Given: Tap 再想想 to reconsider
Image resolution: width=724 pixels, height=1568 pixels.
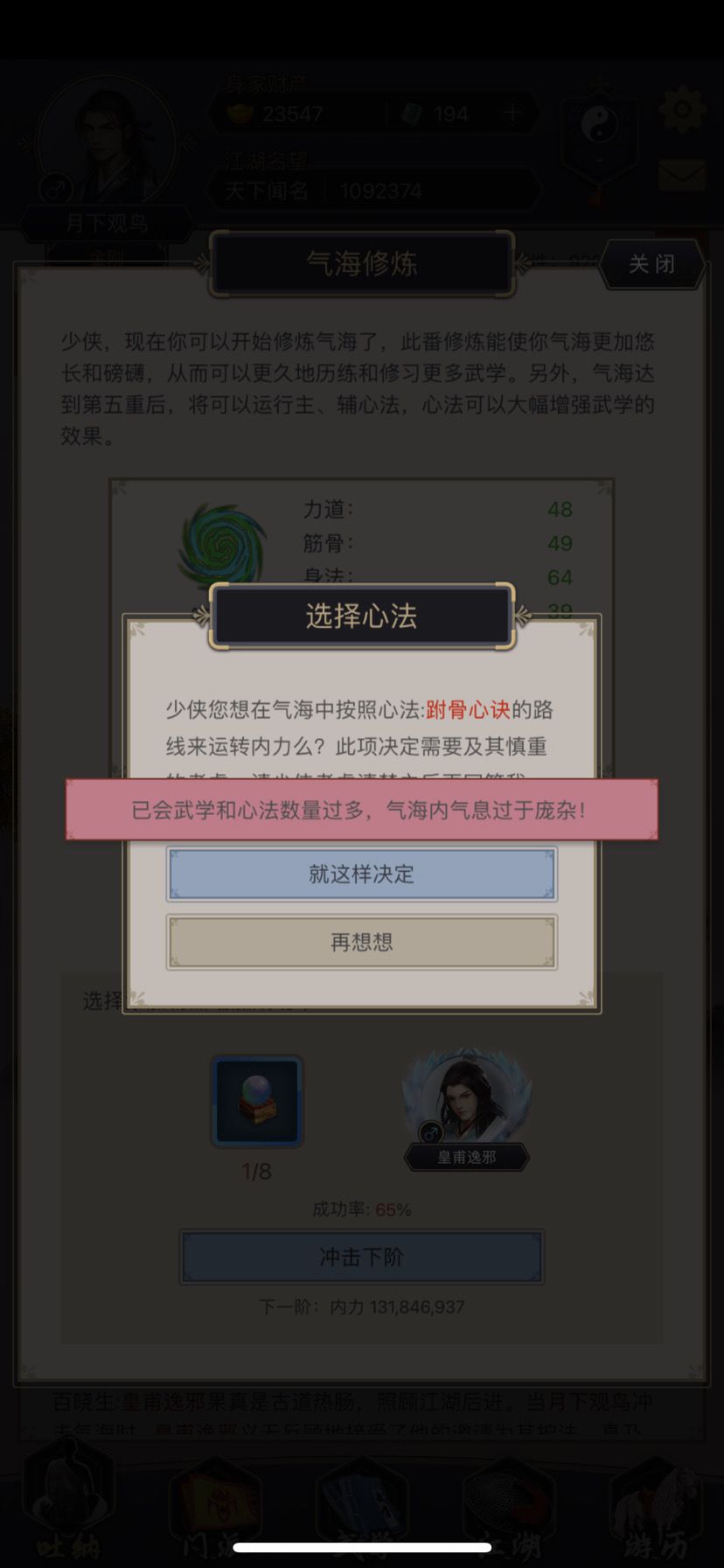Looking at the screenshot, I should coord(361,942).
